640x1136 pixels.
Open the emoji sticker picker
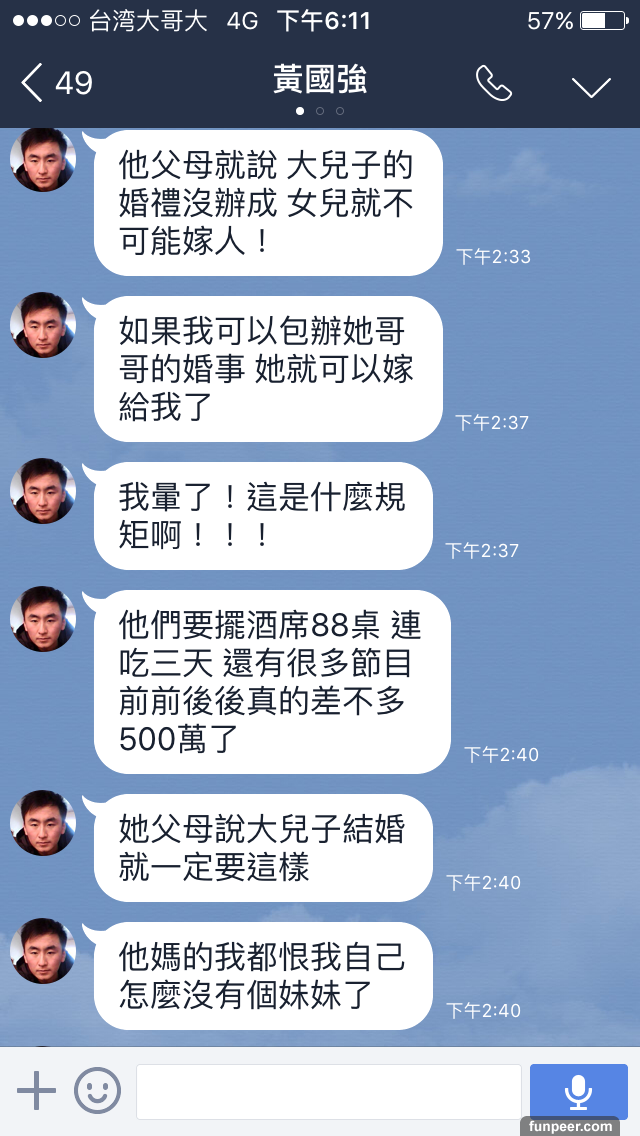pyautogui.click(x=98, y=1090)
